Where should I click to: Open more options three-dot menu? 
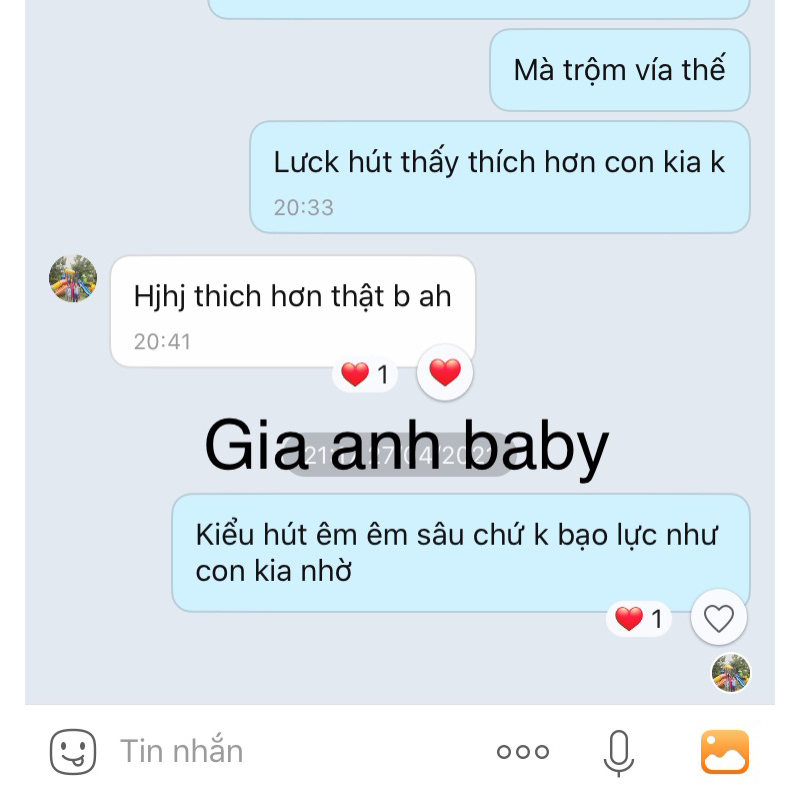523,752
